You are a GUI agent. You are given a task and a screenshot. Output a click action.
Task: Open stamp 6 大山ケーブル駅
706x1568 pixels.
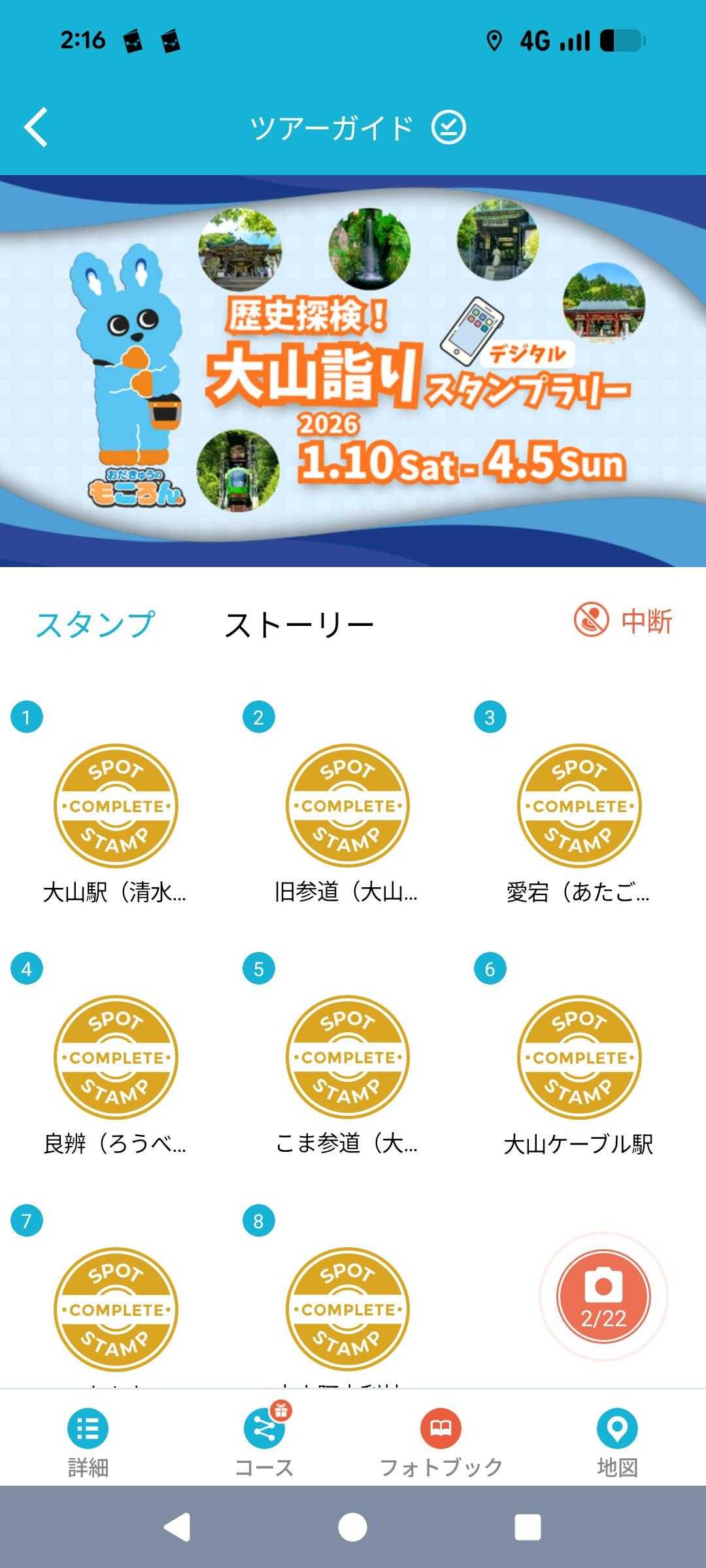point(579,1058)
